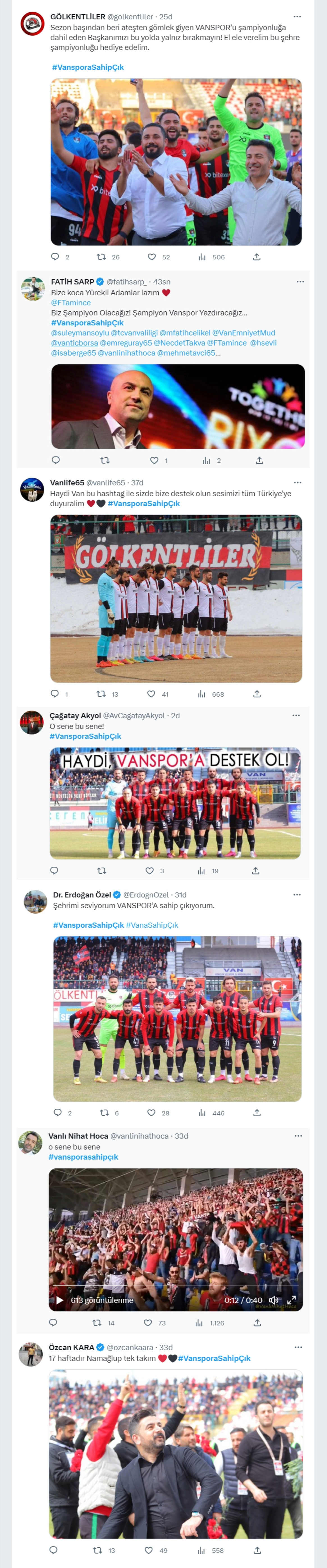
Task: Share FATİH SARP's tweet
Action: (x=259, y=460)
